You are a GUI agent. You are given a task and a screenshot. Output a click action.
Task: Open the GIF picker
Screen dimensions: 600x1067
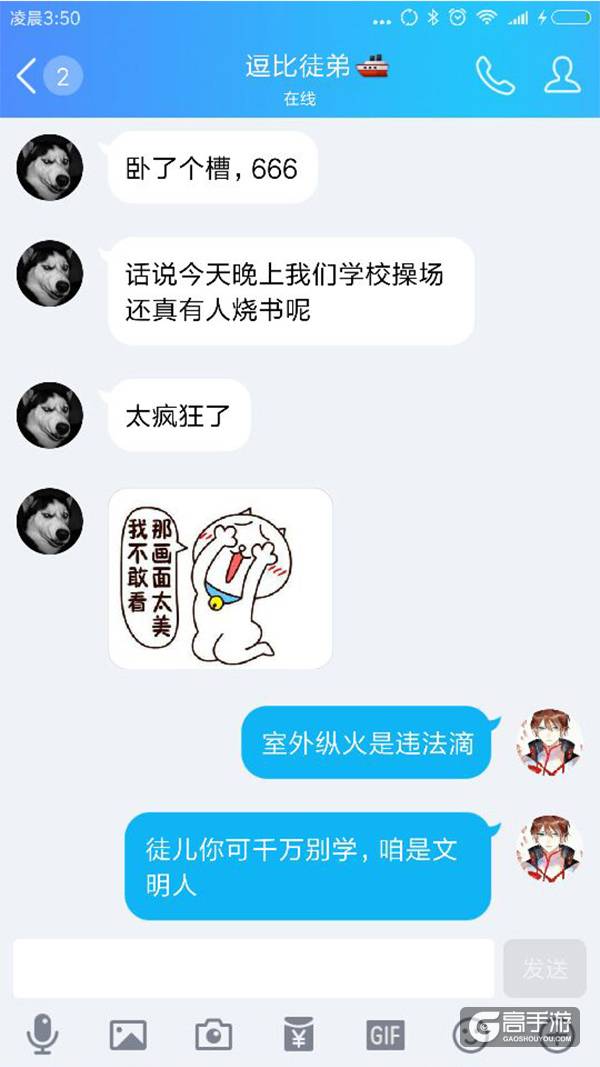[x=385, y=1035]
